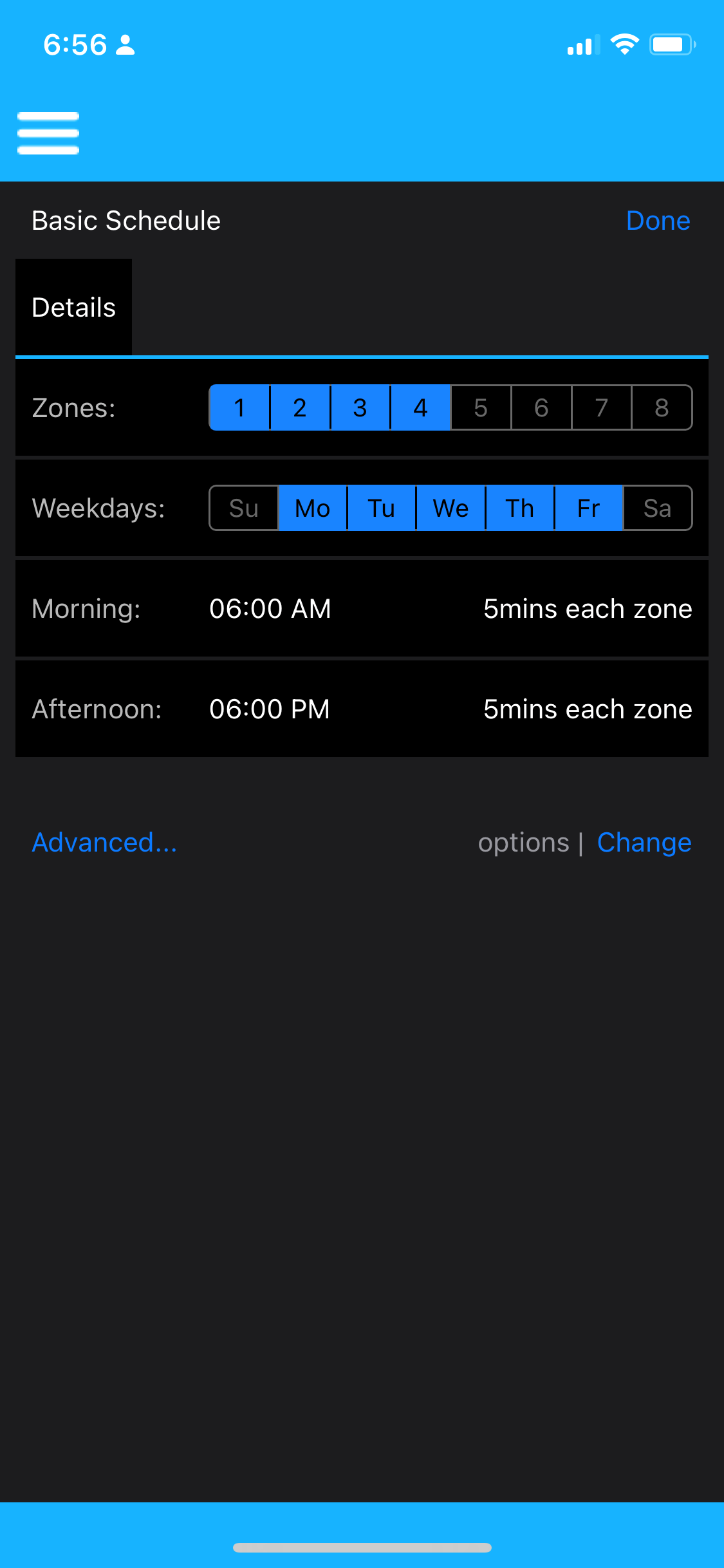
Task: Edit the afternoon 06:00 PM start time
Action: (270, 709)
